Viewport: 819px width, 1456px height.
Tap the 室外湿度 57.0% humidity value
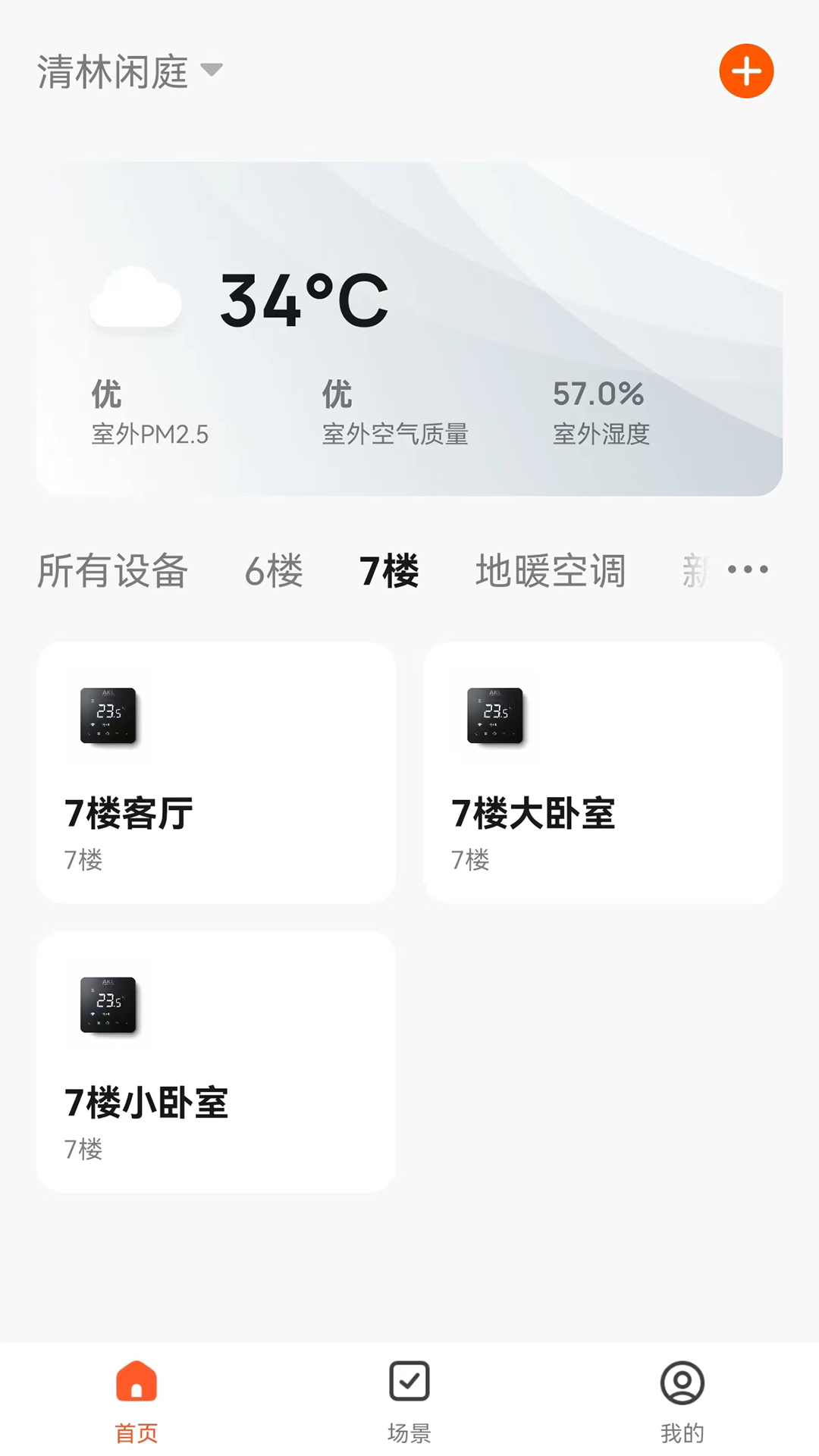(600, 394)
